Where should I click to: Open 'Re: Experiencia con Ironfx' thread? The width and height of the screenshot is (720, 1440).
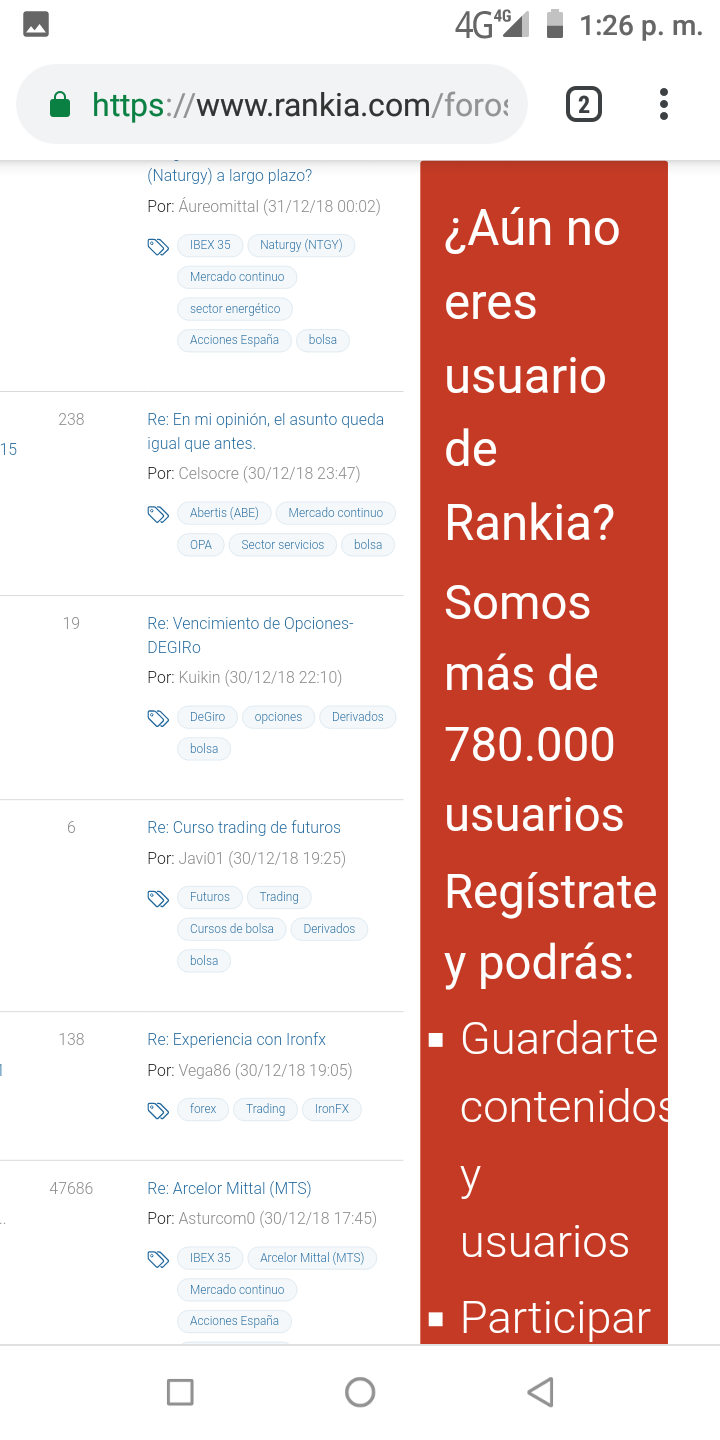point(237,1039)
